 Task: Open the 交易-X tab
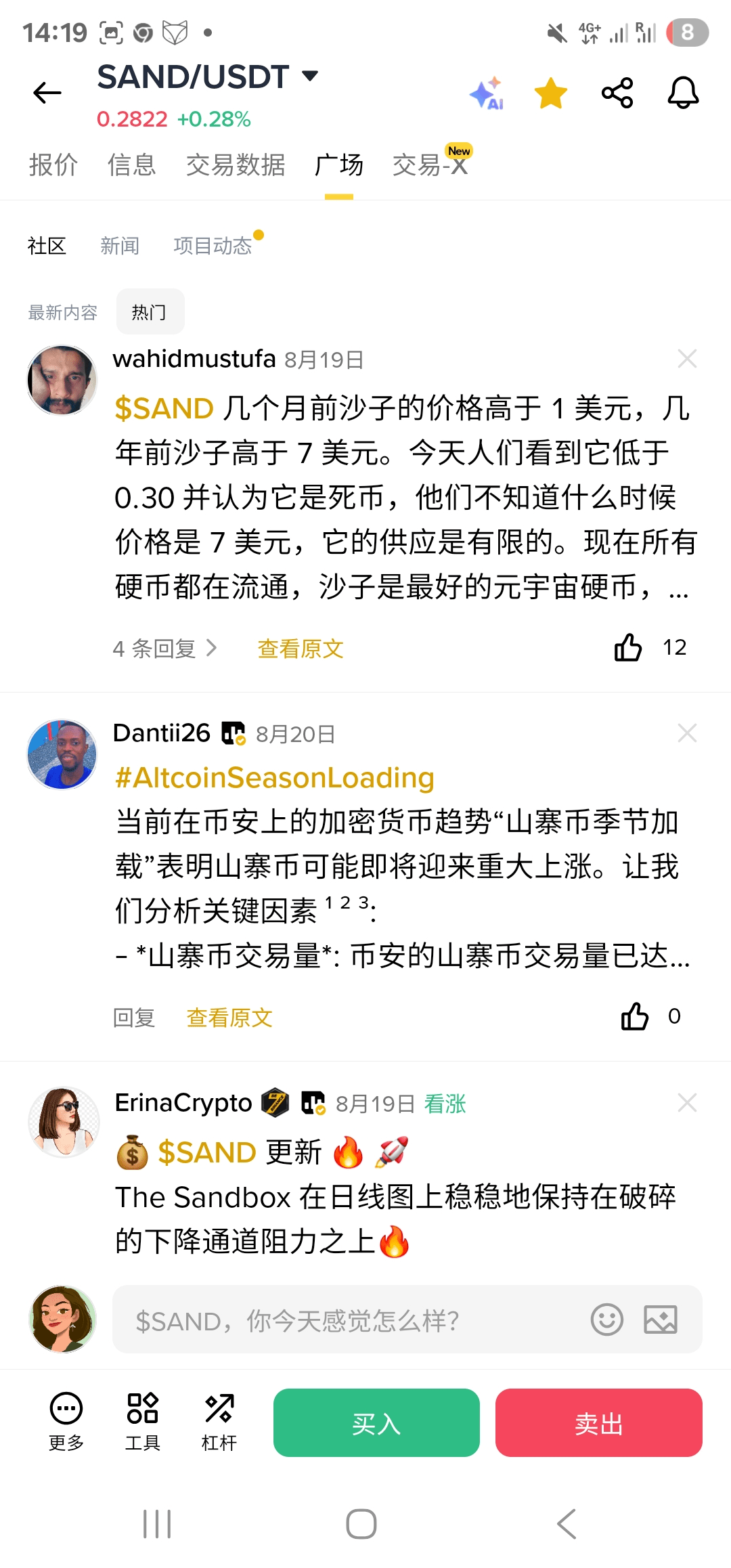pyautogui.click(x=431, y=163)
